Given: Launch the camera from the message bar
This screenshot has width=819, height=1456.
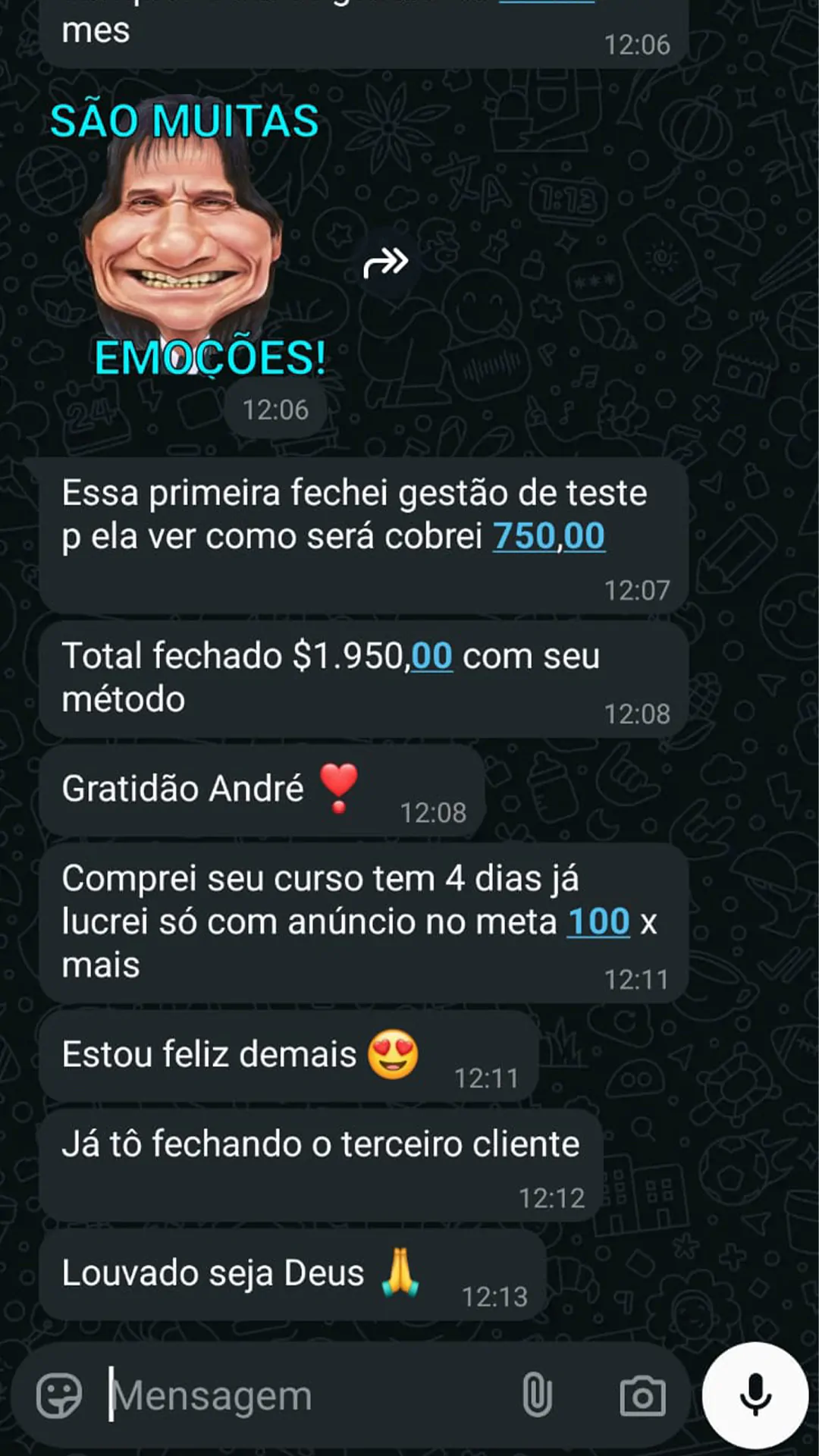Looking at the screenshot, I should click(643, 1395).
